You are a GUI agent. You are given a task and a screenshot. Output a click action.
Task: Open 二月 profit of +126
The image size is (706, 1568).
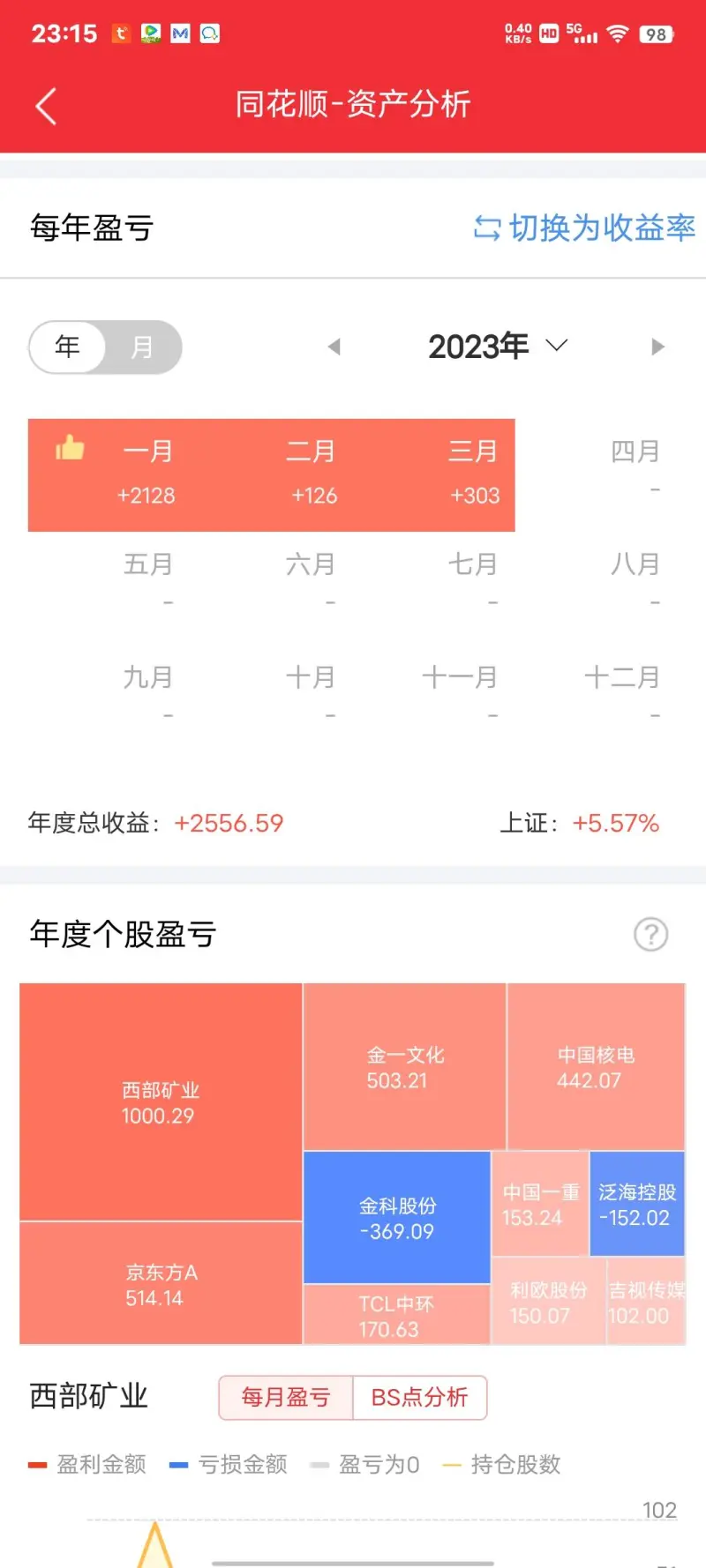point(312,474)
